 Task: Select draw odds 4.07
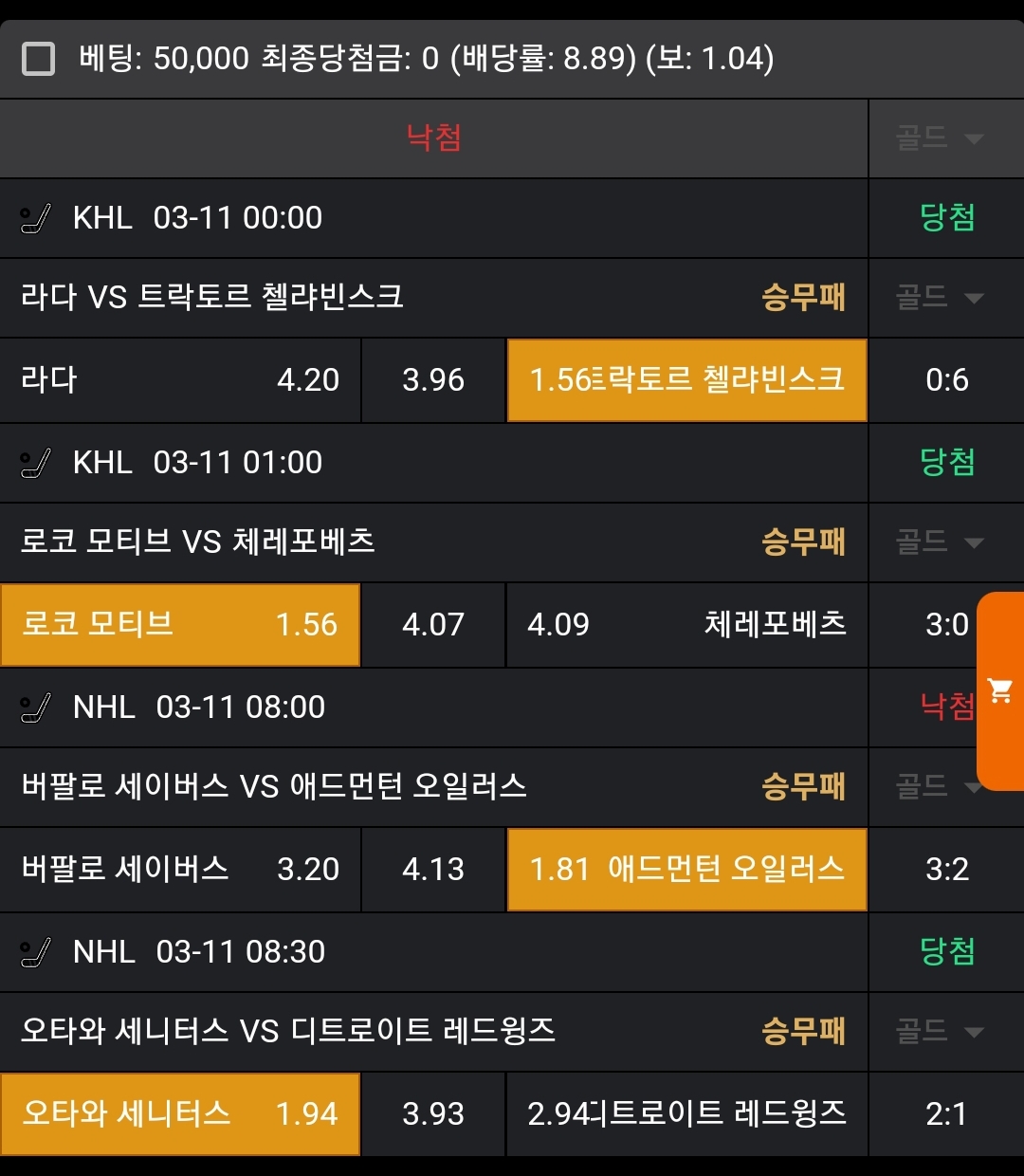tap(433, 625)
